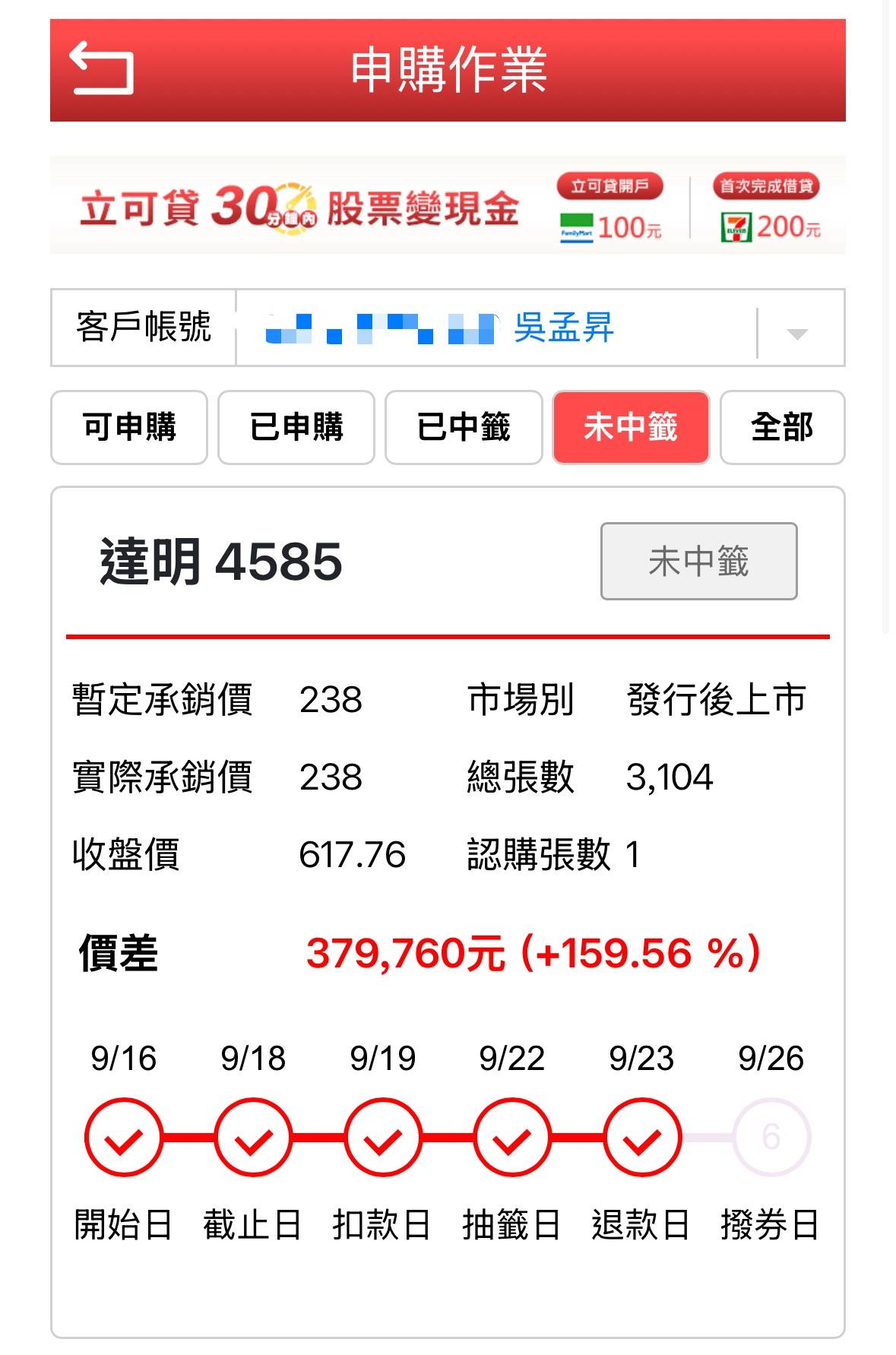Screen dimensions: 896x1355
Task: View 全部 subscriptions
Action: point(782,427)
